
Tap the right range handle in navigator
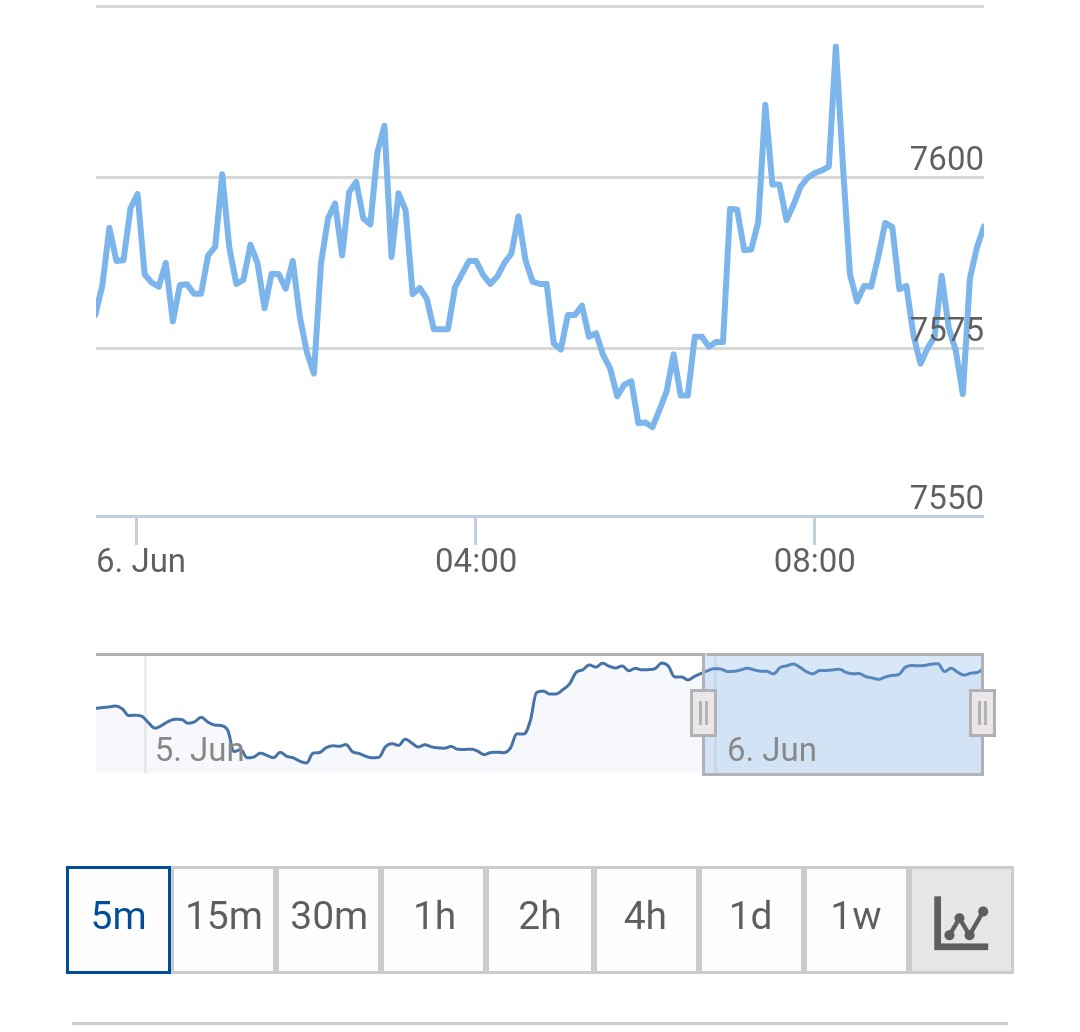982,713
